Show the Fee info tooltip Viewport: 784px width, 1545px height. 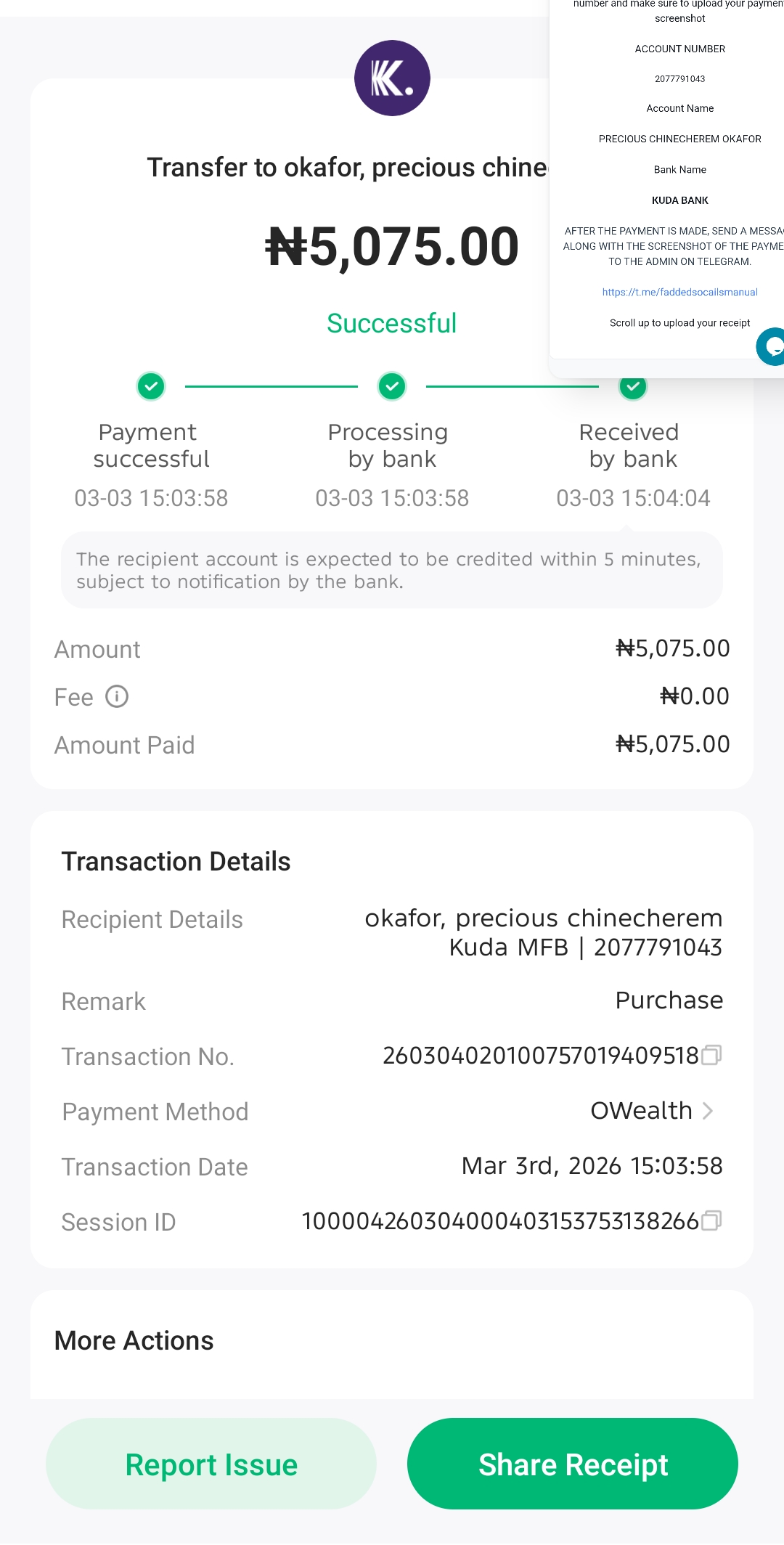pyautogui.click(x=117, y=697)
